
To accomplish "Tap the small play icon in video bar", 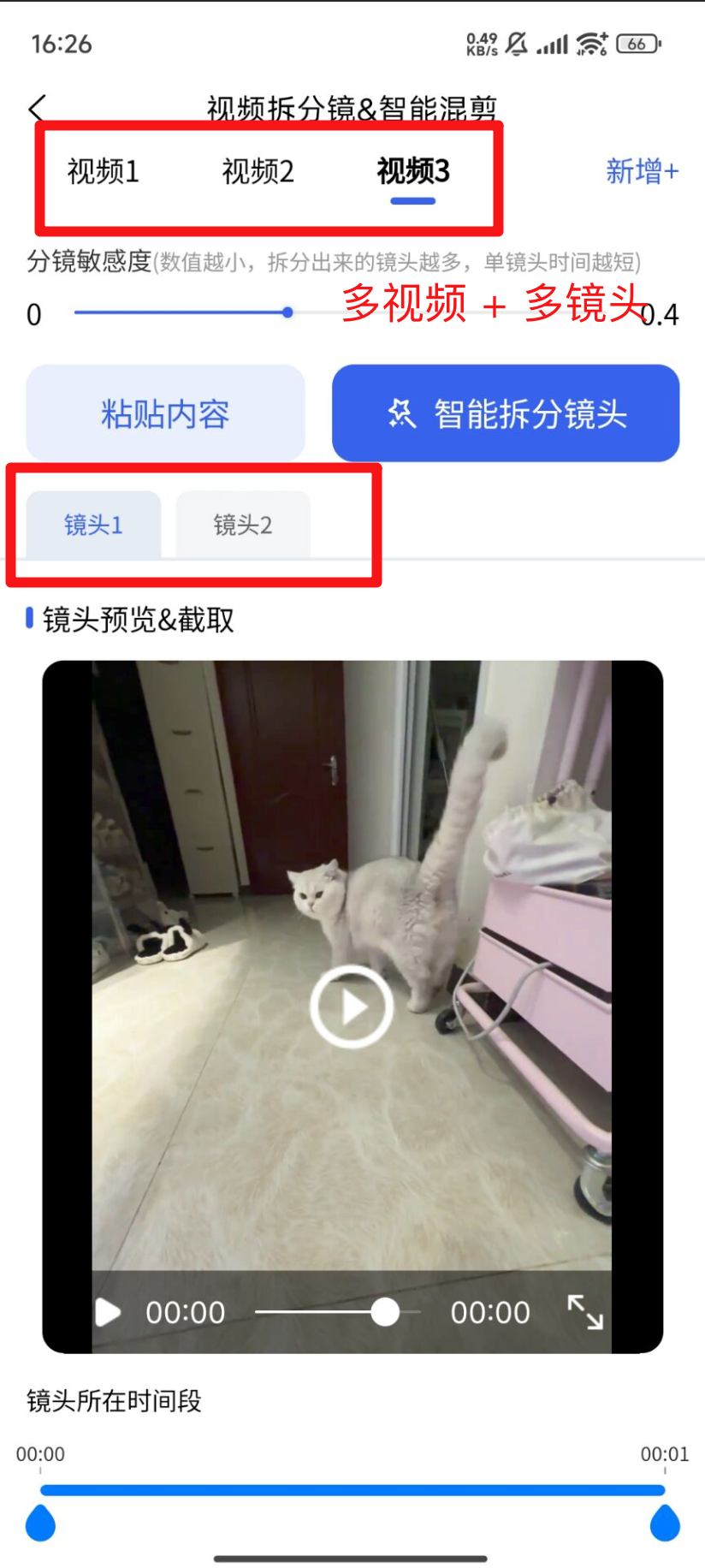I will click(108, 1311).
